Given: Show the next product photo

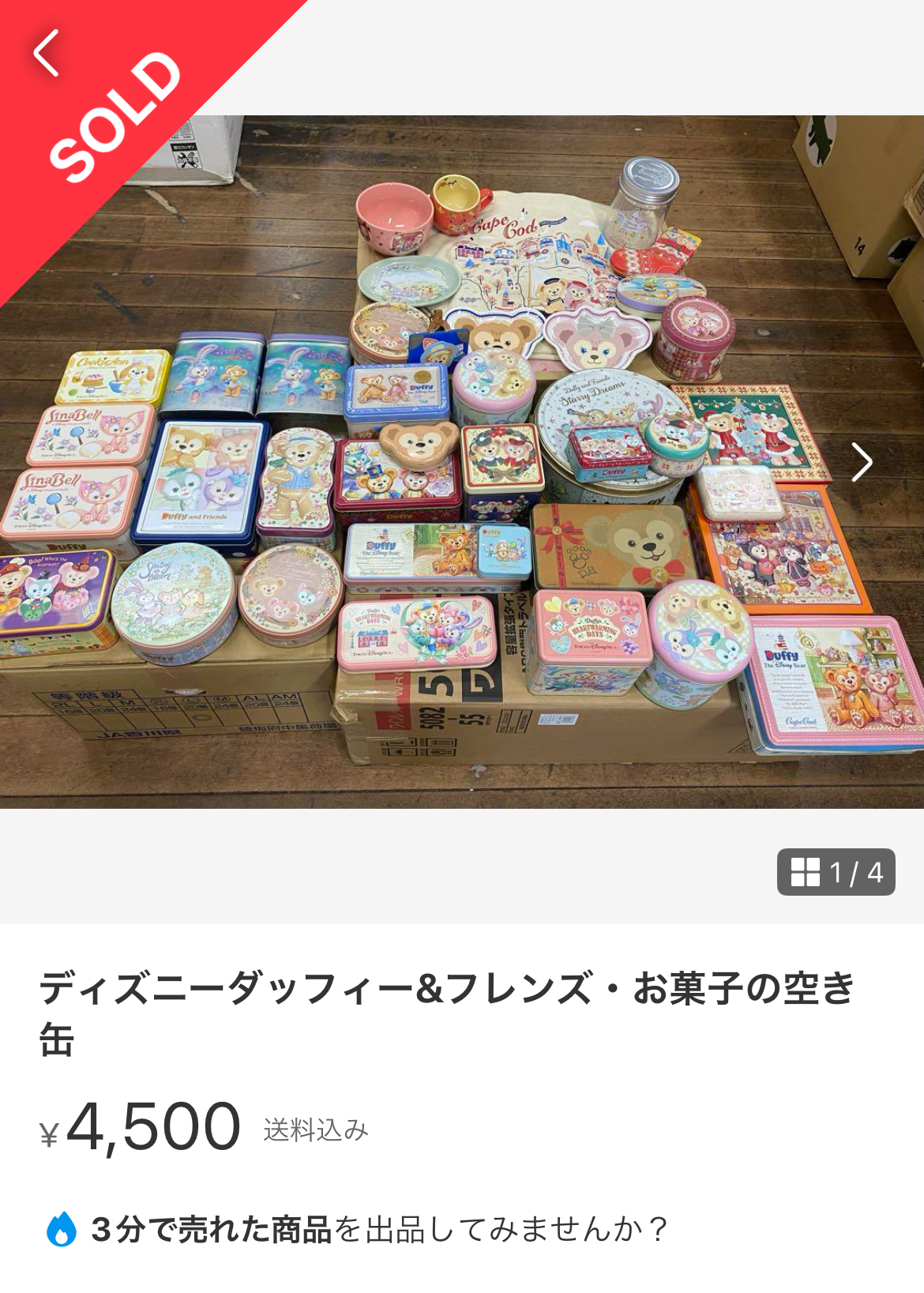Looking at the screenshot, I should pyautogui.click(x=861, y=462).
